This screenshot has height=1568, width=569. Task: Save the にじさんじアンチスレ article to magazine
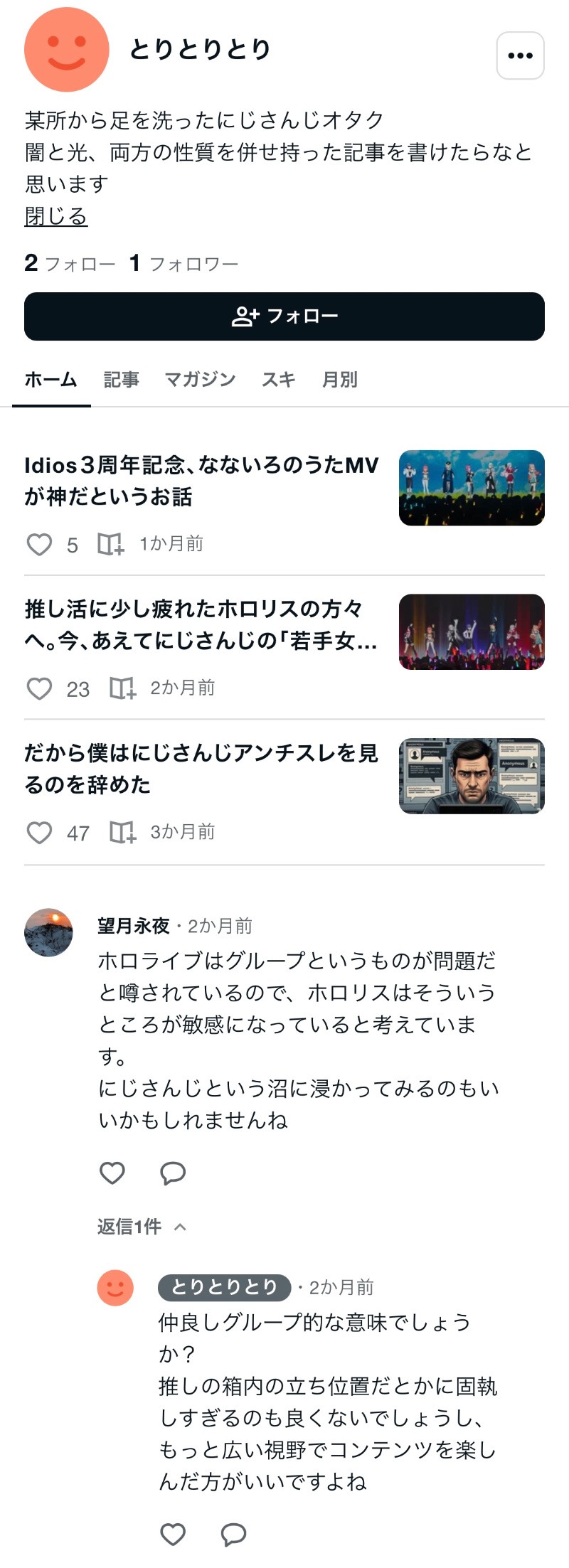click(122, 832)
